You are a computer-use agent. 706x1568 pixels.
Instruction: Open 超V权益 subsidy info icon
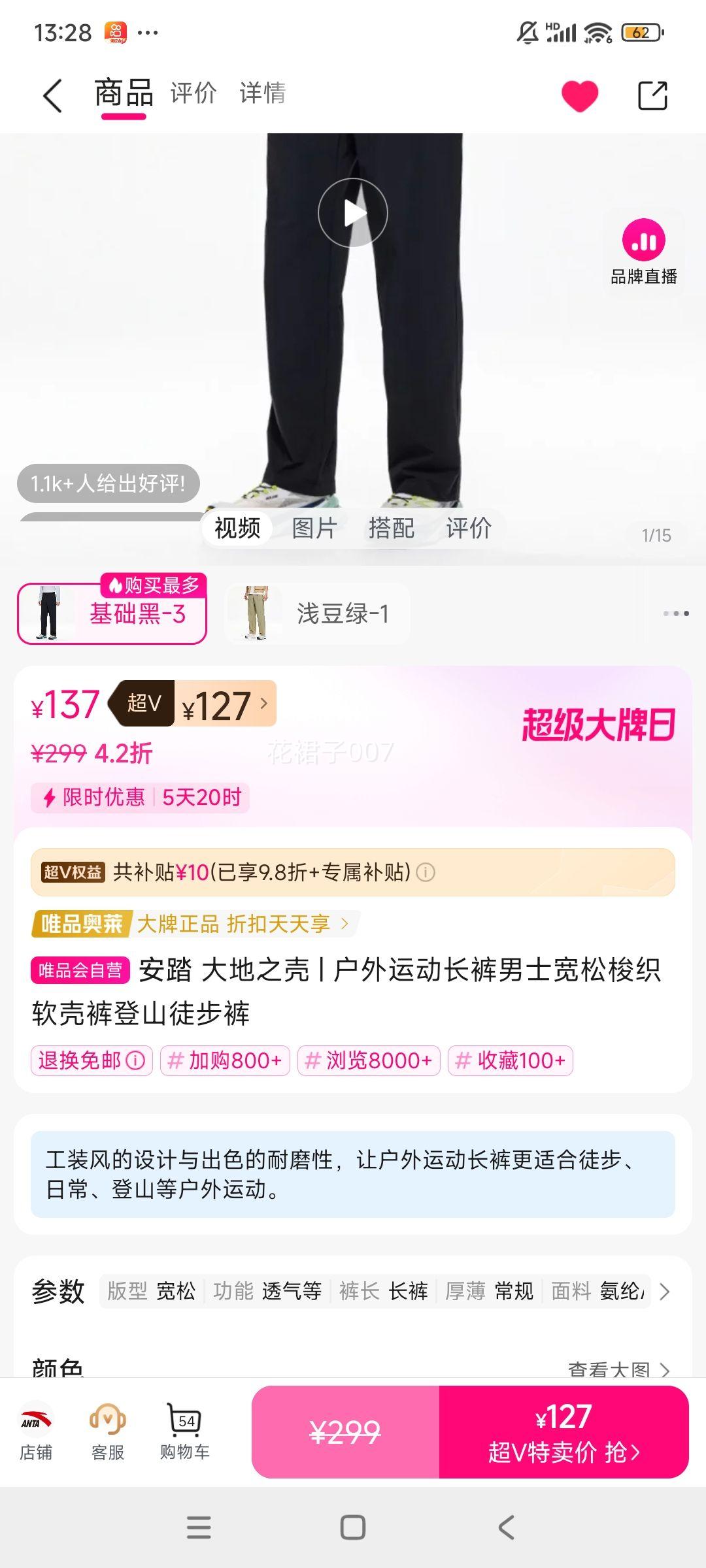coord(426,872)
